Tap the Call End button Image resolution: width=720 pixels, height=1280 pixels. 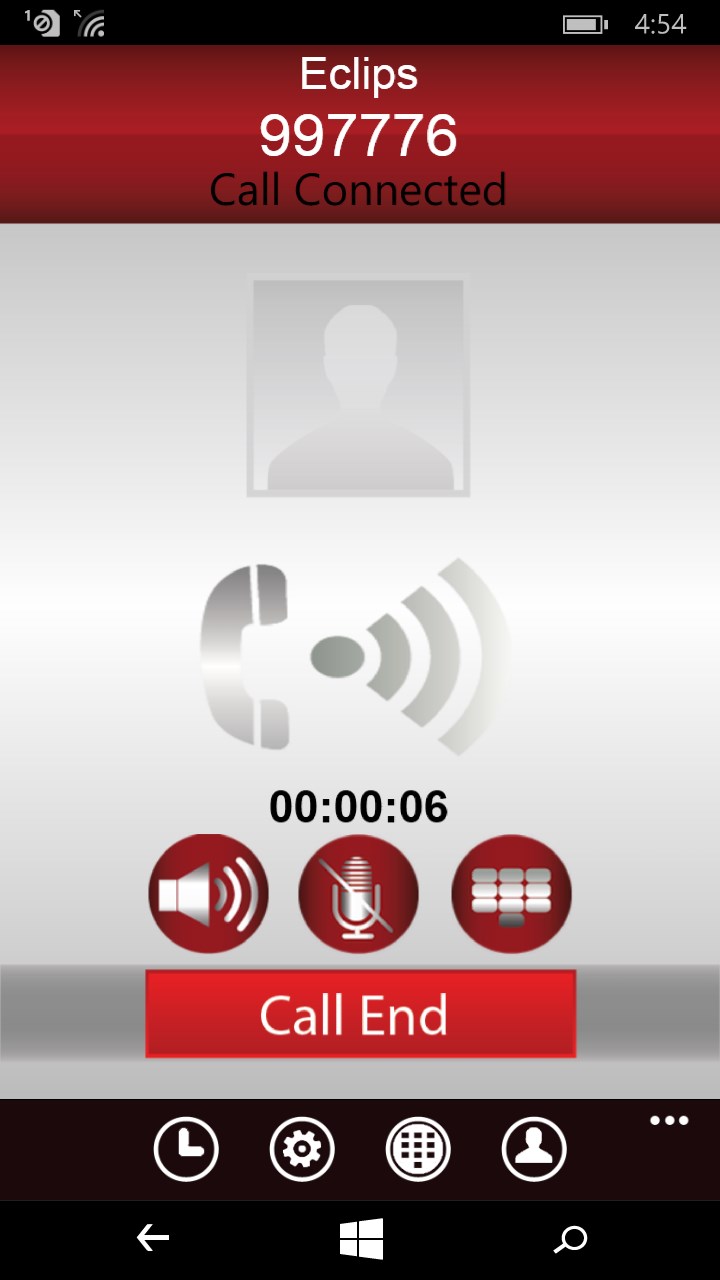[x=360, y=1014]
